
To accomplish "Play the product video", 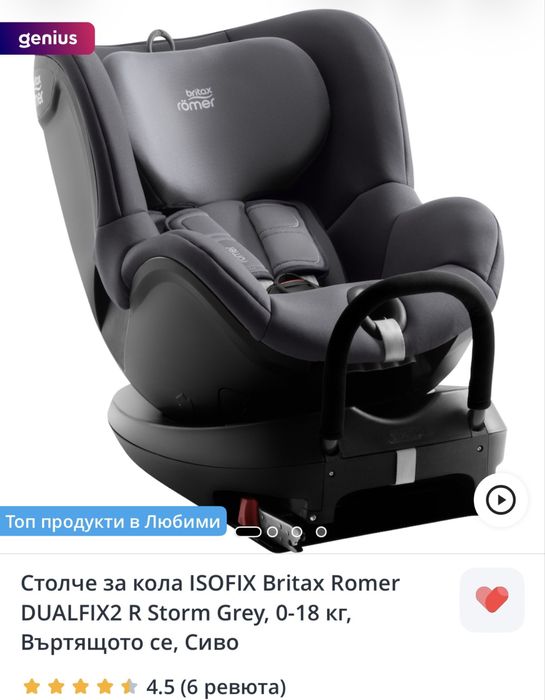I will [500, 500].
